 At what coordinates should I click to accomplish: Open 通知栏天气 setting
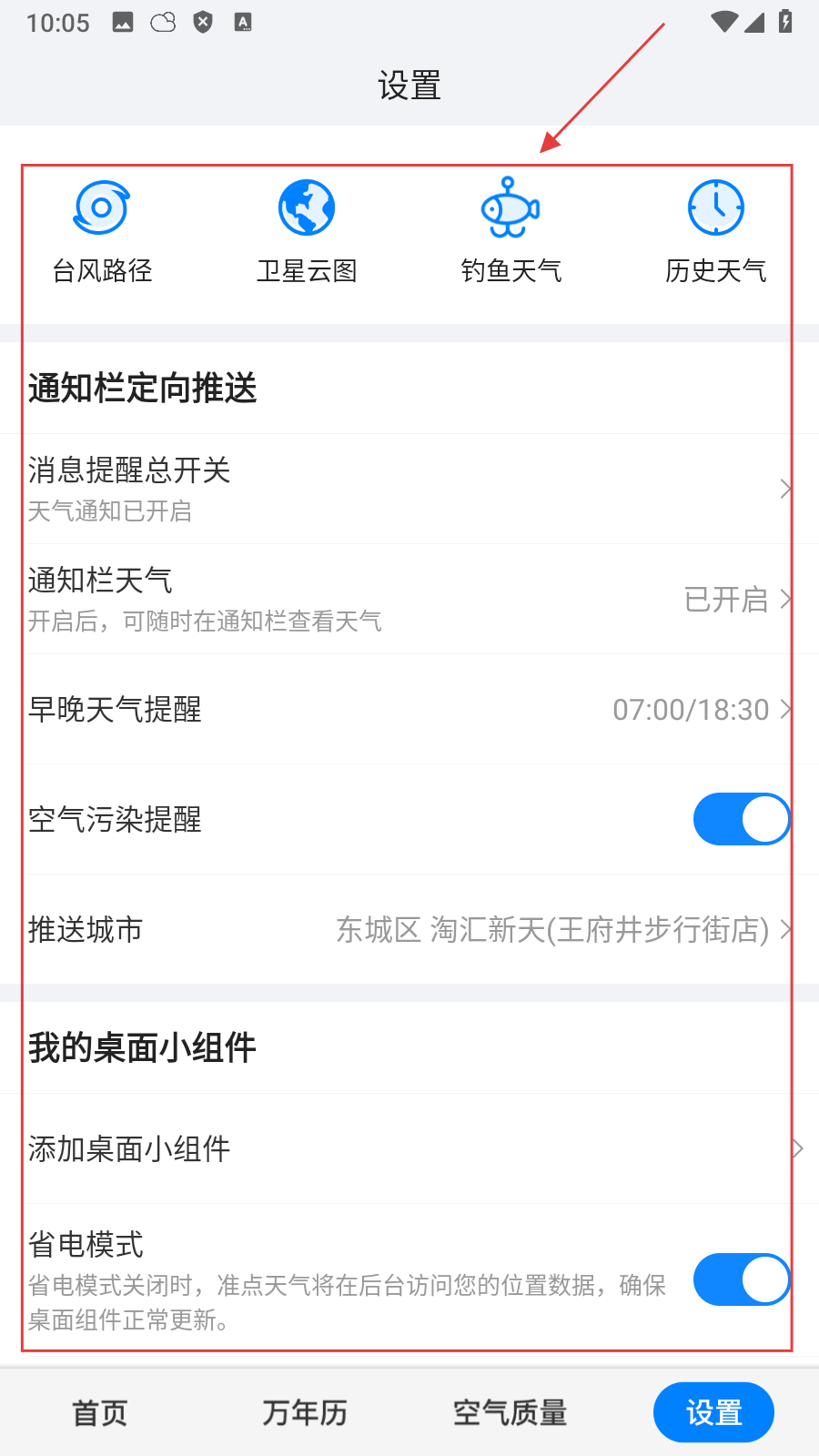(x=409, y=599)
